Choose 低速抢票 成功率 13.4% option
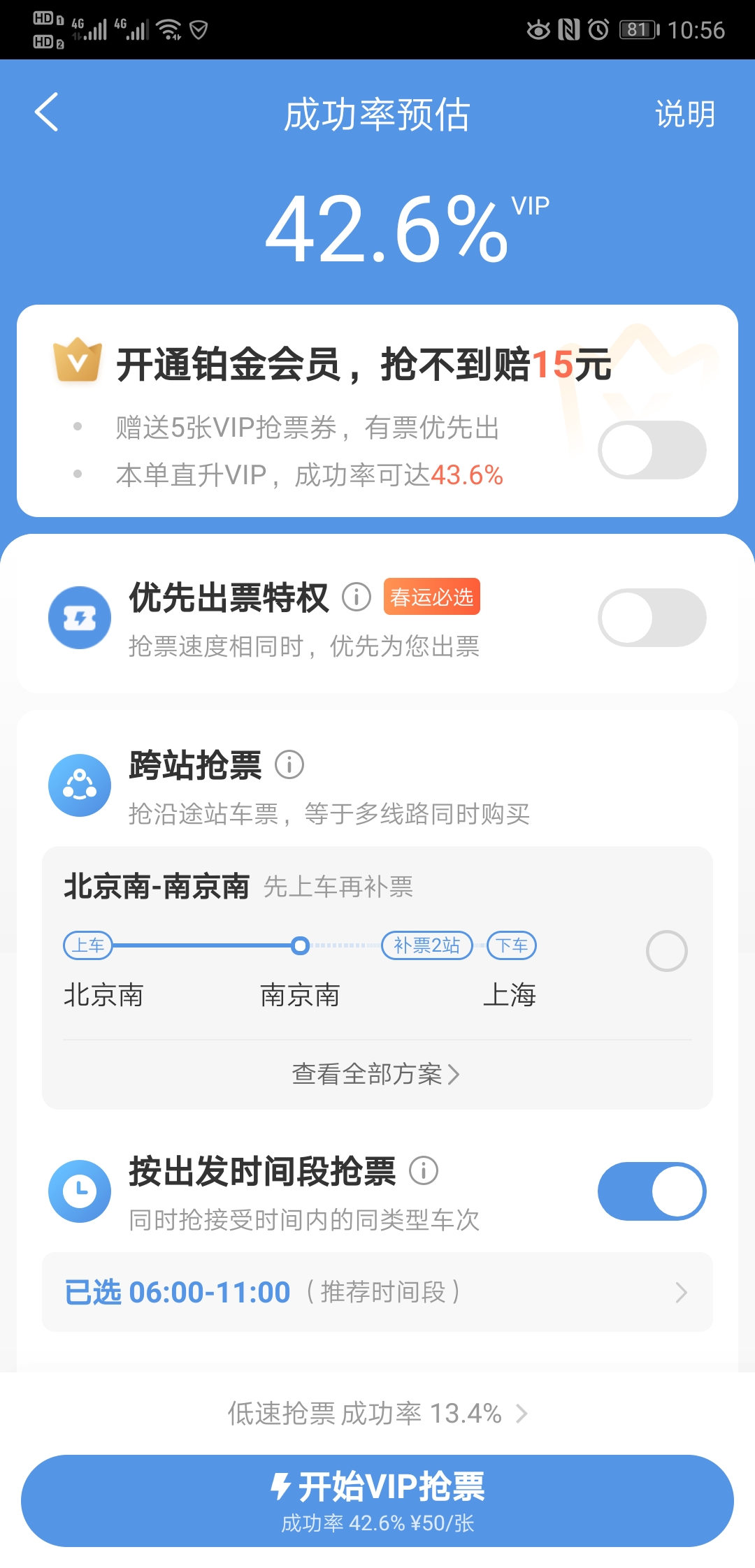The image size is (755, 1568). (x=377, y=1414)
